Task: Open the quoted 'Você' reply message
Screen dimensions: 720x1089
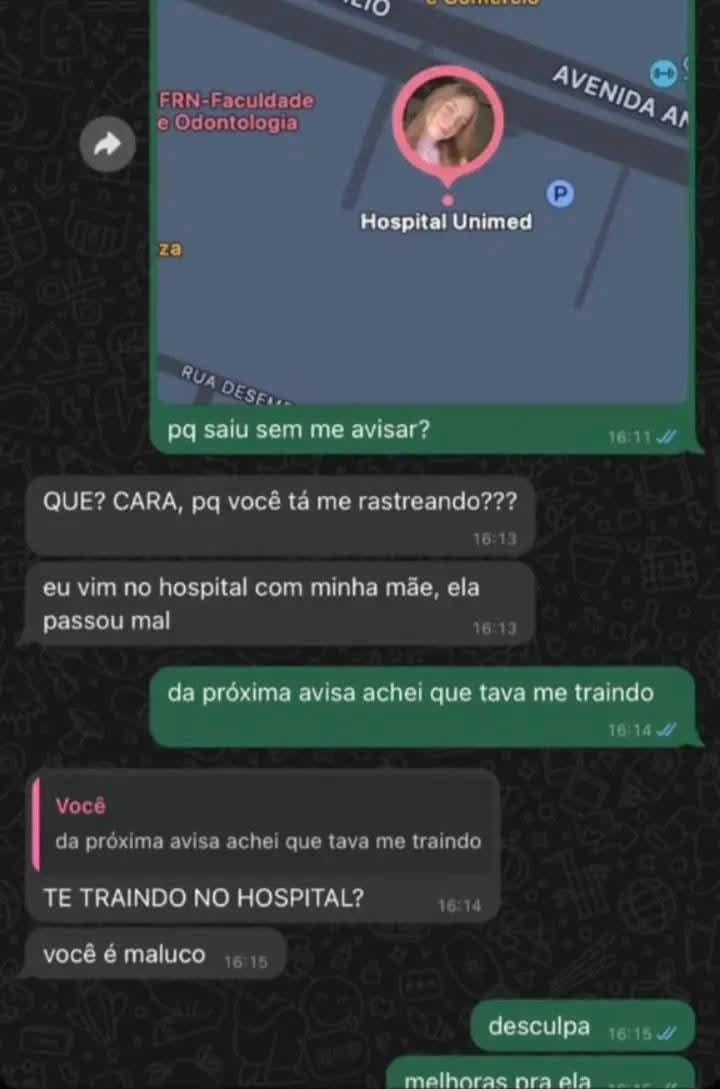Action: tap(265, 822)
